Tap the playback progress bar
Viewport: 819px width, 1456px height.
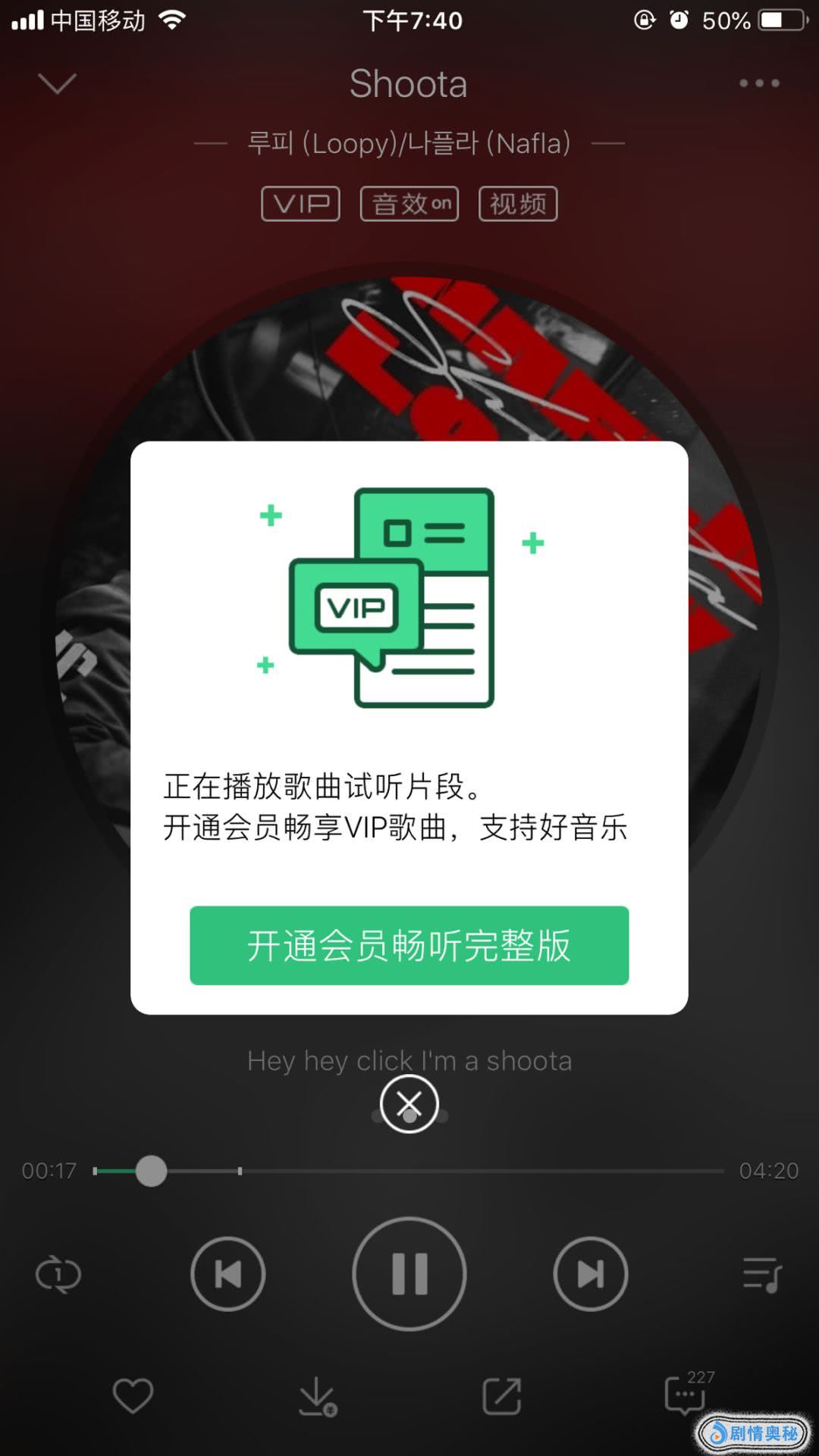(x=455, y=1171)
